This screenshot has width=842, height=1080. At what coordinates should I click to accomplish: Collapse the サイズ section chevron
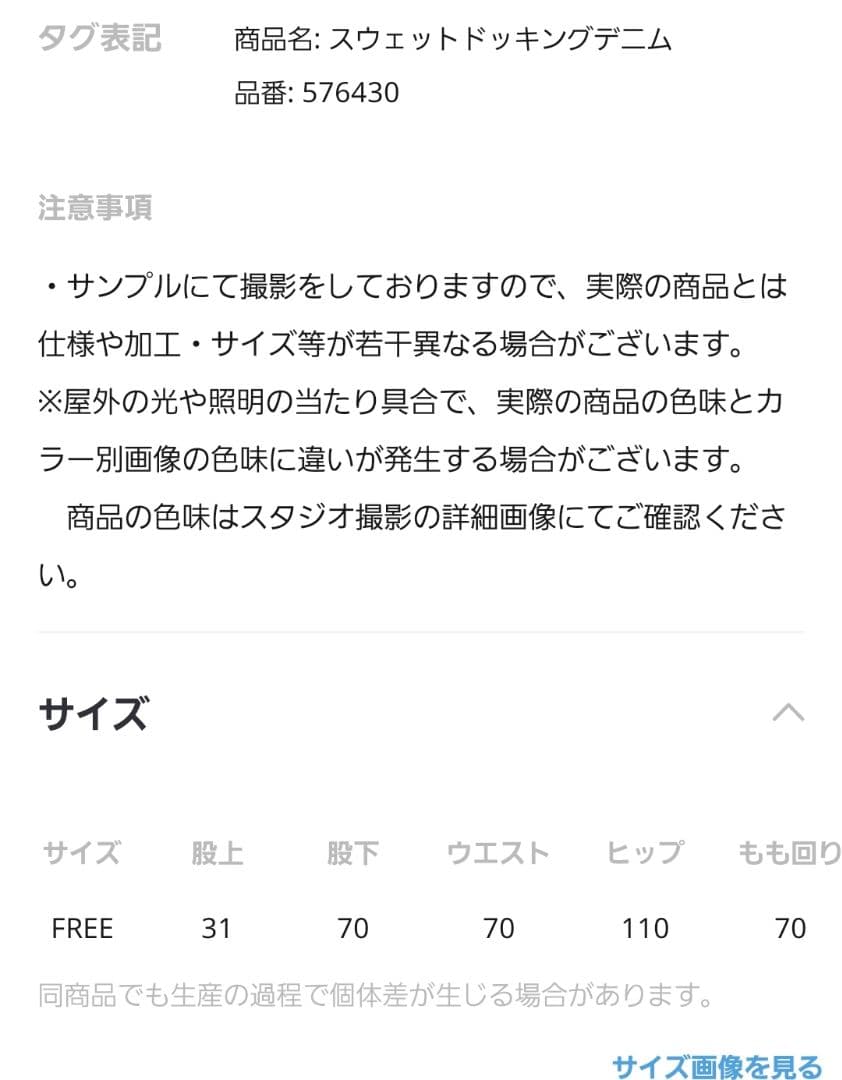point(789,712)
